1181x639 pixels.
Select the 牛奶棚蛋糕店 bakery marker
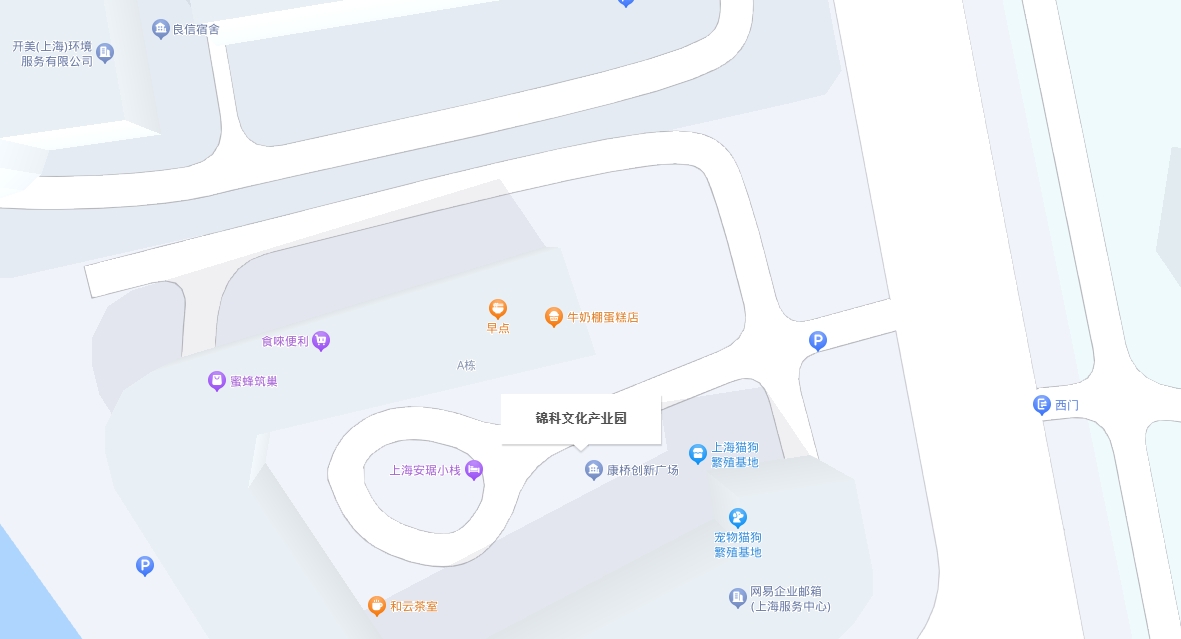click(553, 317)
